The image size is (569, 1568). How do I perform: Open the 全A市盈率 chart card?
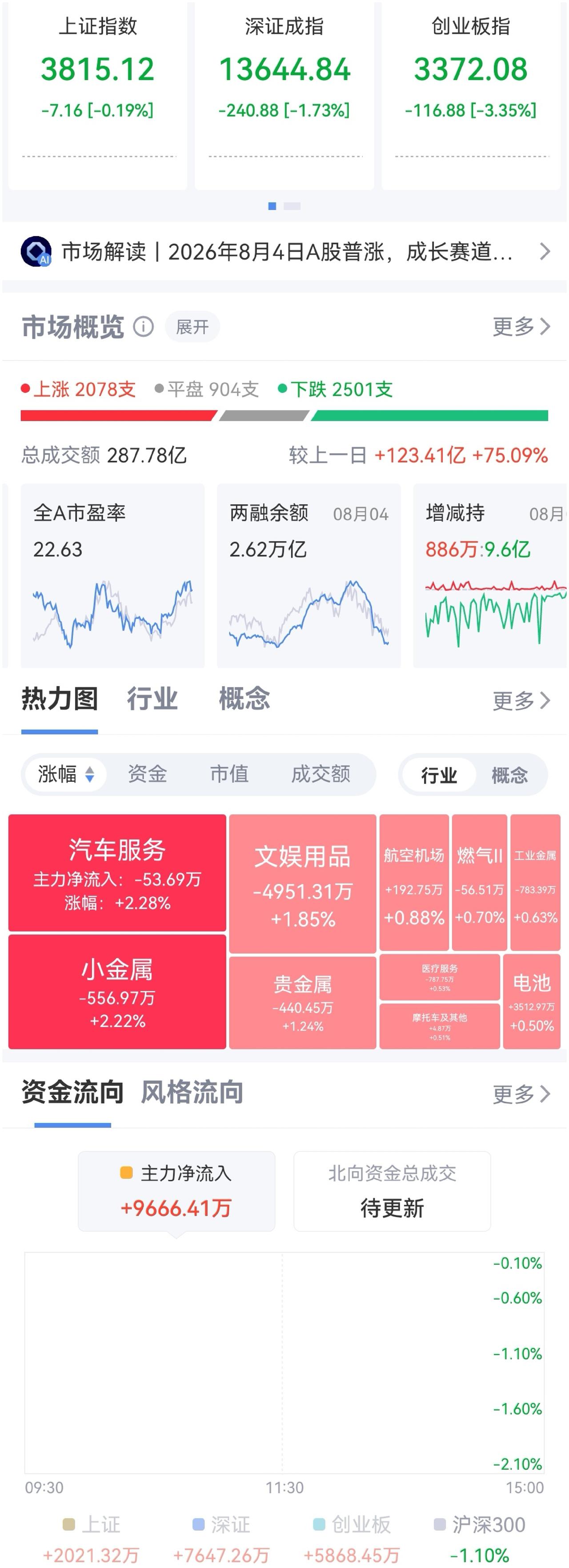coord(112,575)
